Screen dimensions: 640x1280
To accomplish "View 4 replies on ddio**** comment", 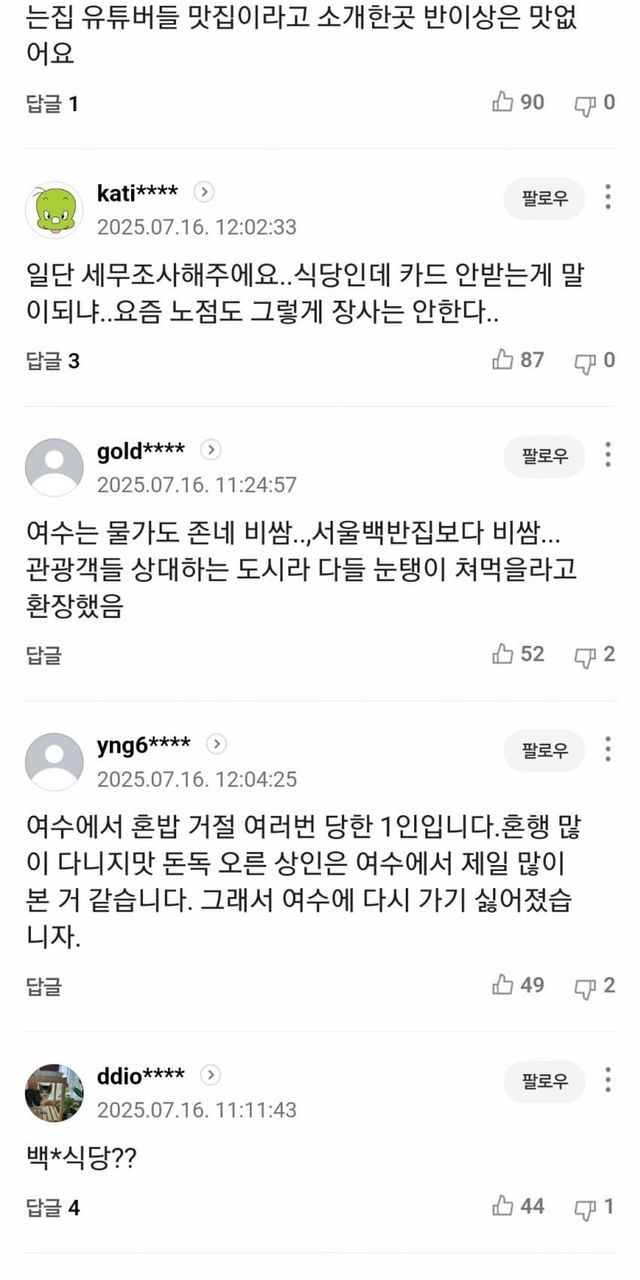I will (x=52, y=1207).
